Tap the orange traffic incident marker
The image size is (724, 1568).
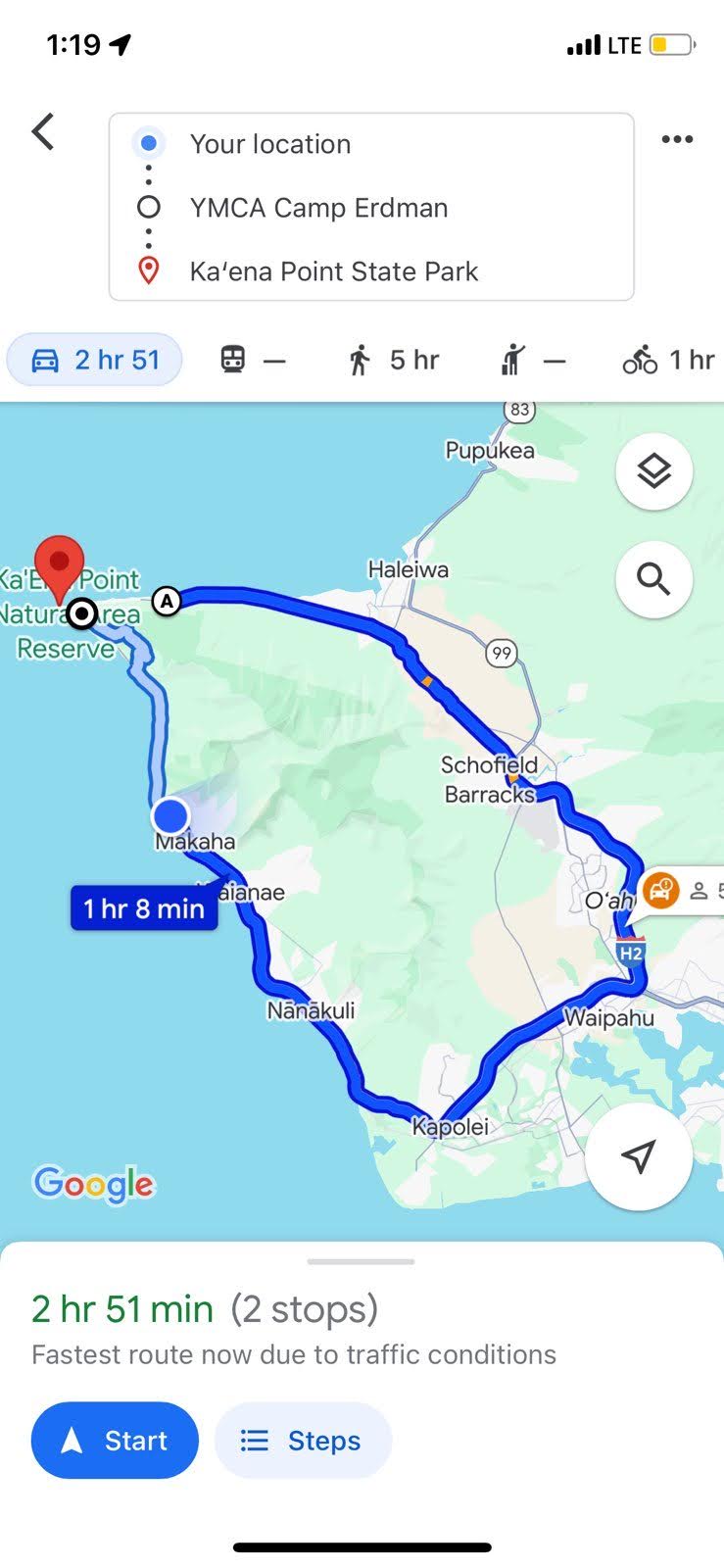[x=662, y=891]
